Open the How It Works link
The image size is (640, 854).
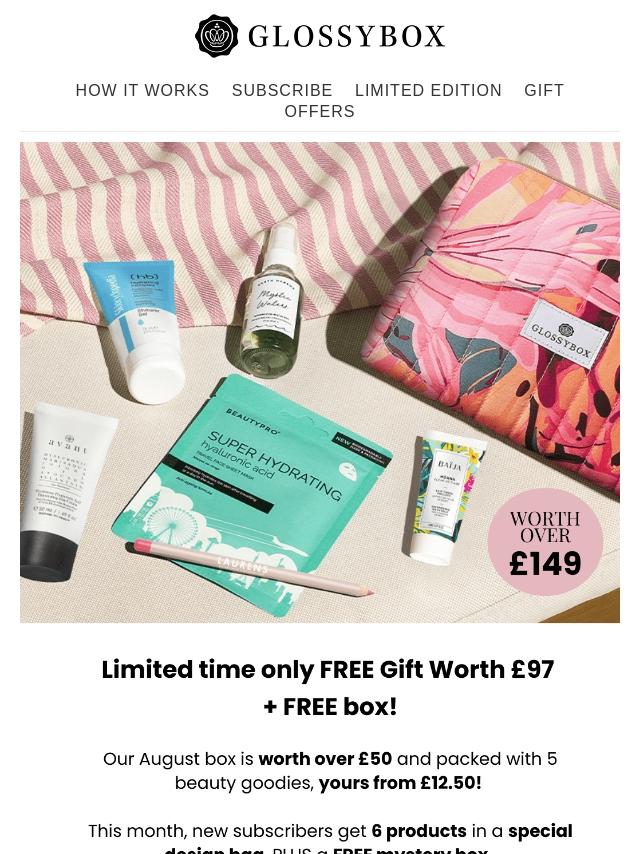[x=142, y=90]
